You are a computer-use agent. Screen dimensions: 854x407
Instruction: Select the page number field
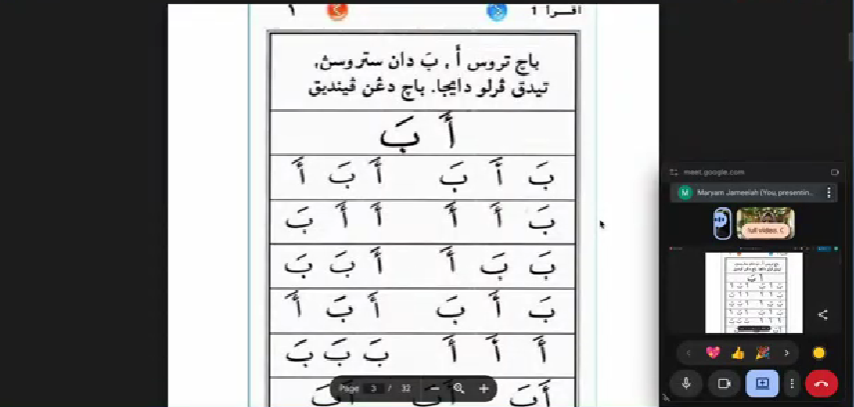pyautogui.click(x=375, y=388)
